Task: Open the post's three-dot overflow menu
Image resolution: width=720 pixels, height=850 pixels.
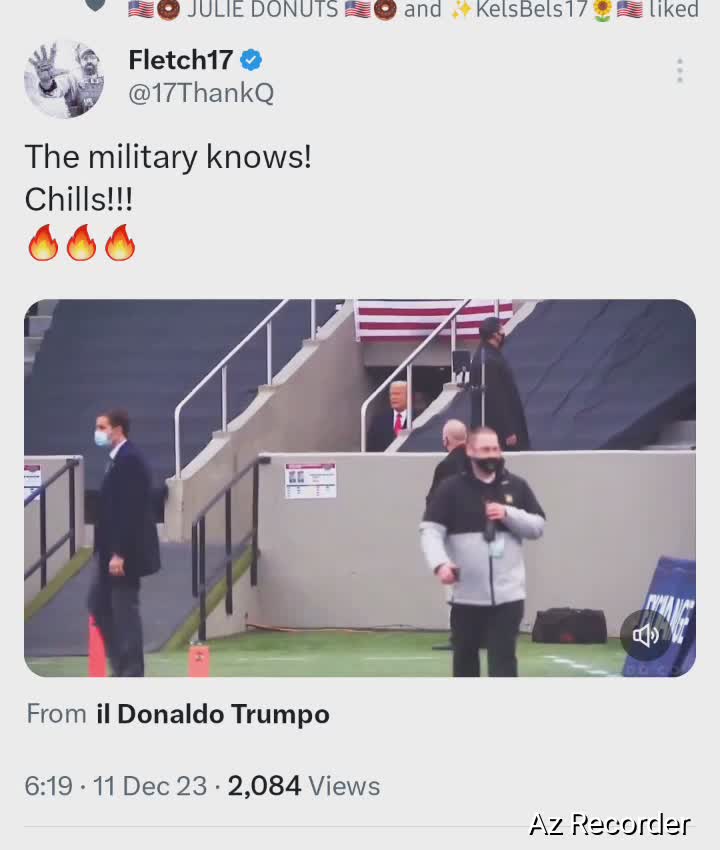Action: (679, 71)
